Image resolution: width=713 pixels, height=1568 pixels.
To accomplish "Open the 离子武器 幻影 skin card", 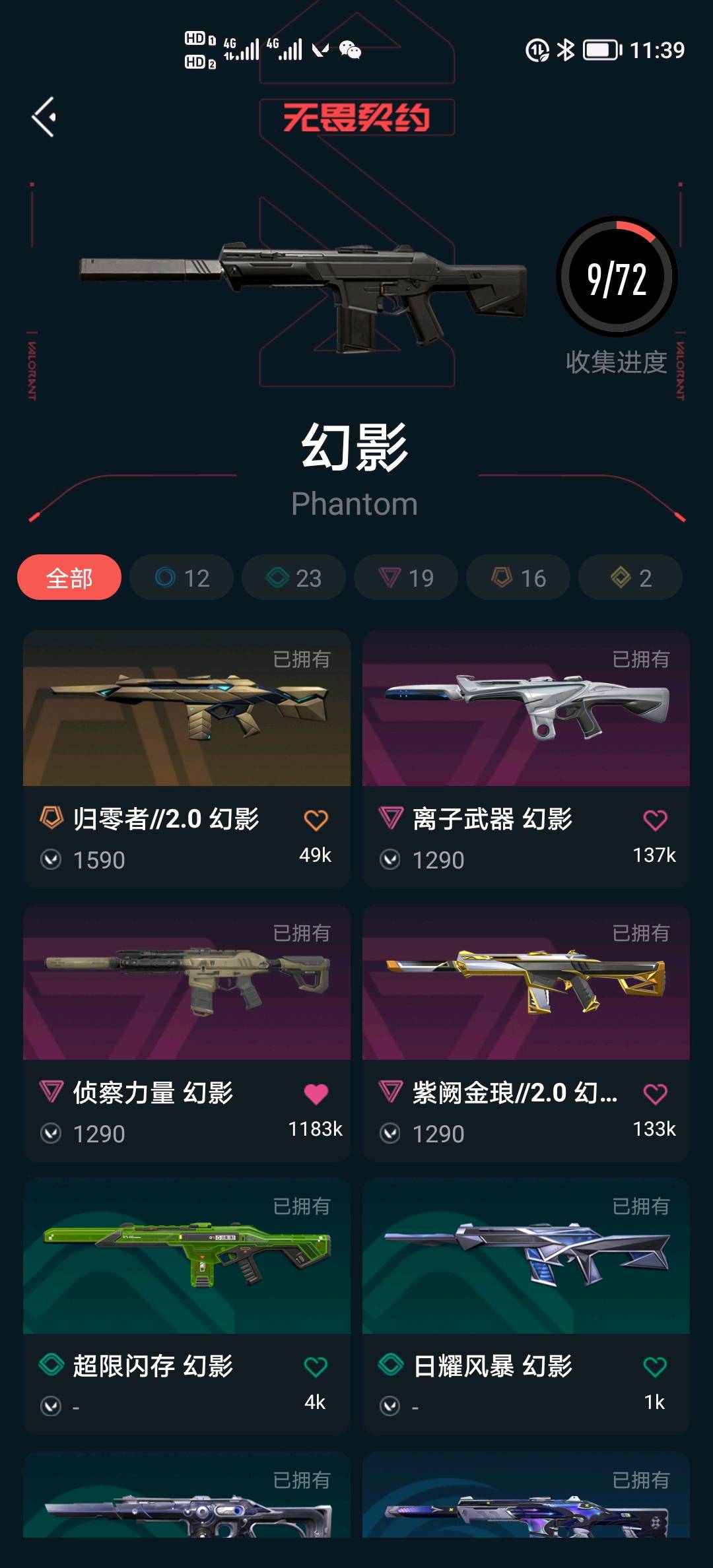I will pyautogui.click(x=526, y=759).
